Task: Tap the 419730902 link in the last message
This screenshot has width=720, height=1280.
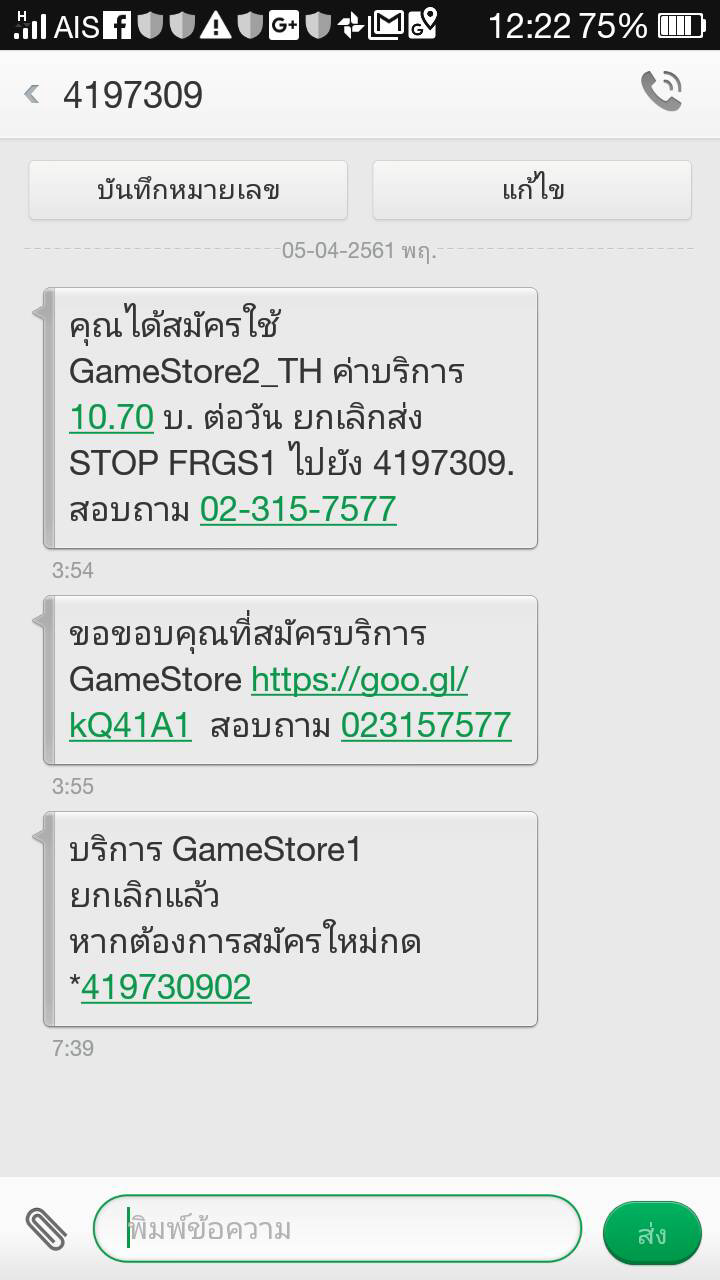Action: (x=166, y=987)
